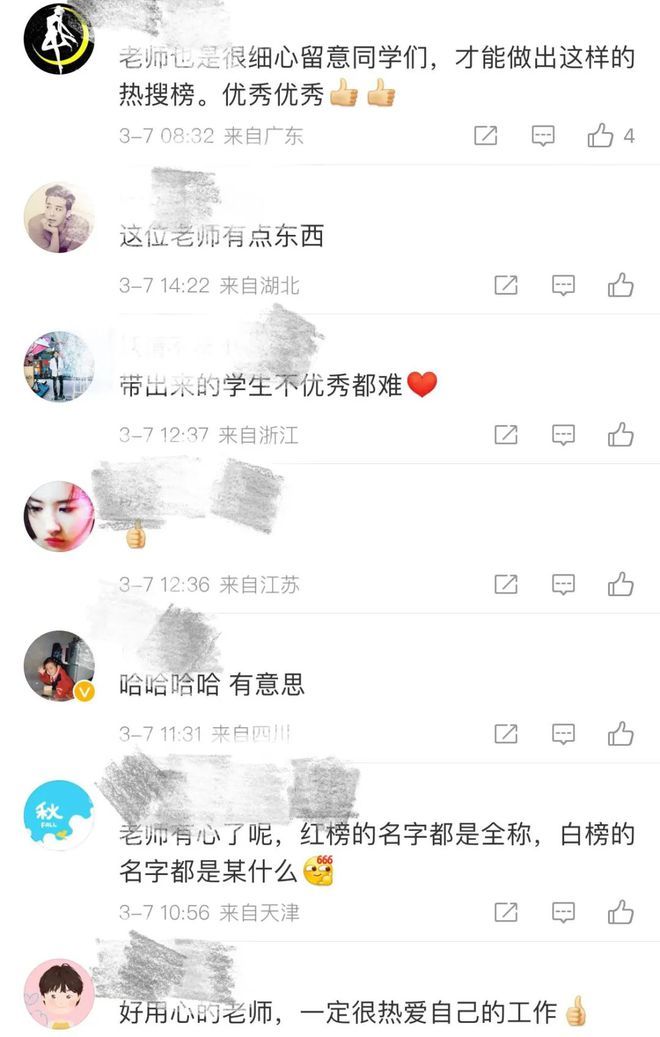The width and height of the screenshot is (660, 1037).
Task: Open the verified avatar next to 哈哈哈哈 有意思
Action: click(59, 665)
